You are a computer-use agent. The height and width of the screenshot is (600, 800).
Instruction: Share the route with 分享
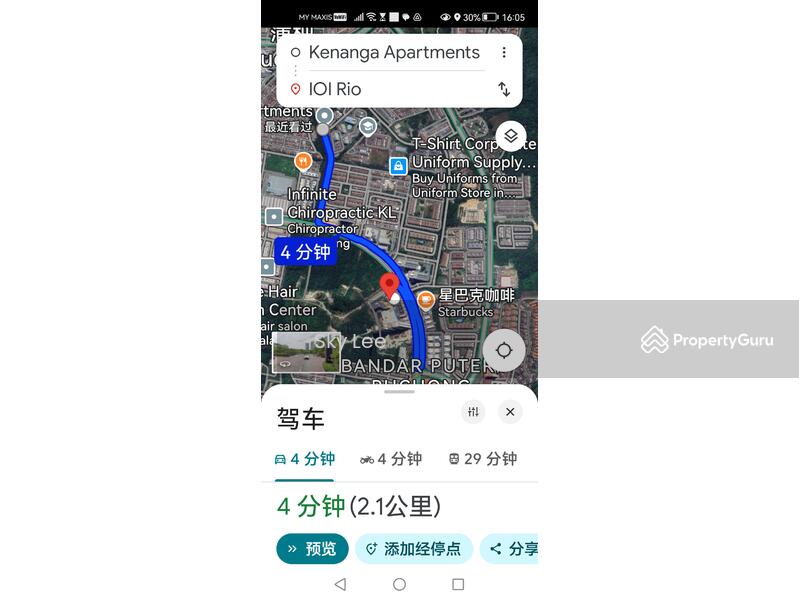coord(512,548)
